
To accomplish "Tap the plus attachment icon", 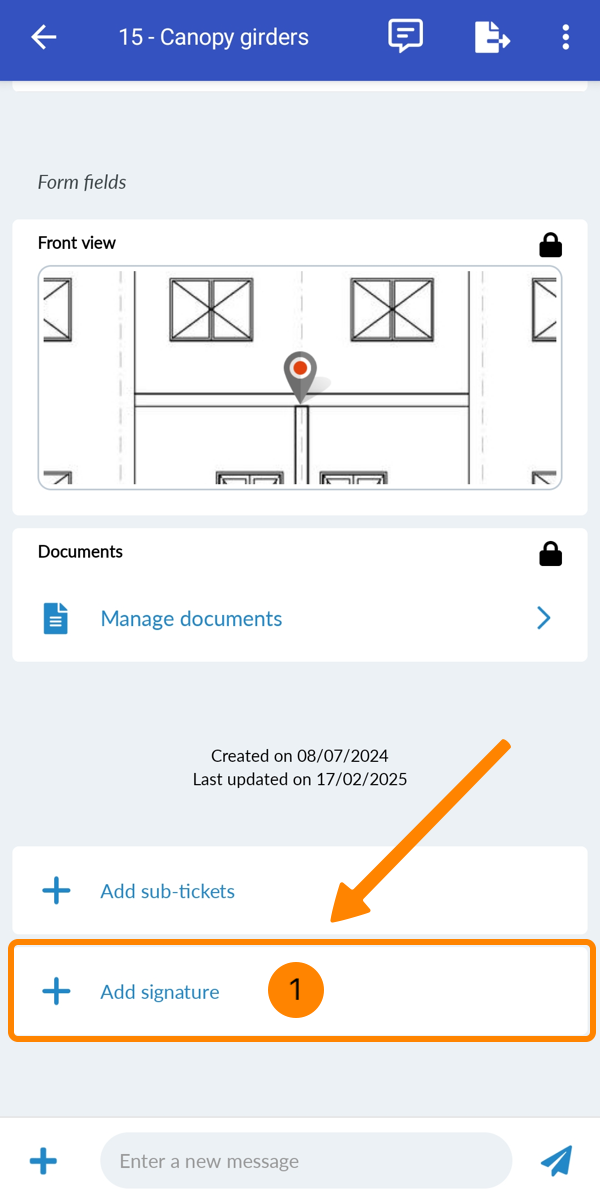I will coord(43,1161).
